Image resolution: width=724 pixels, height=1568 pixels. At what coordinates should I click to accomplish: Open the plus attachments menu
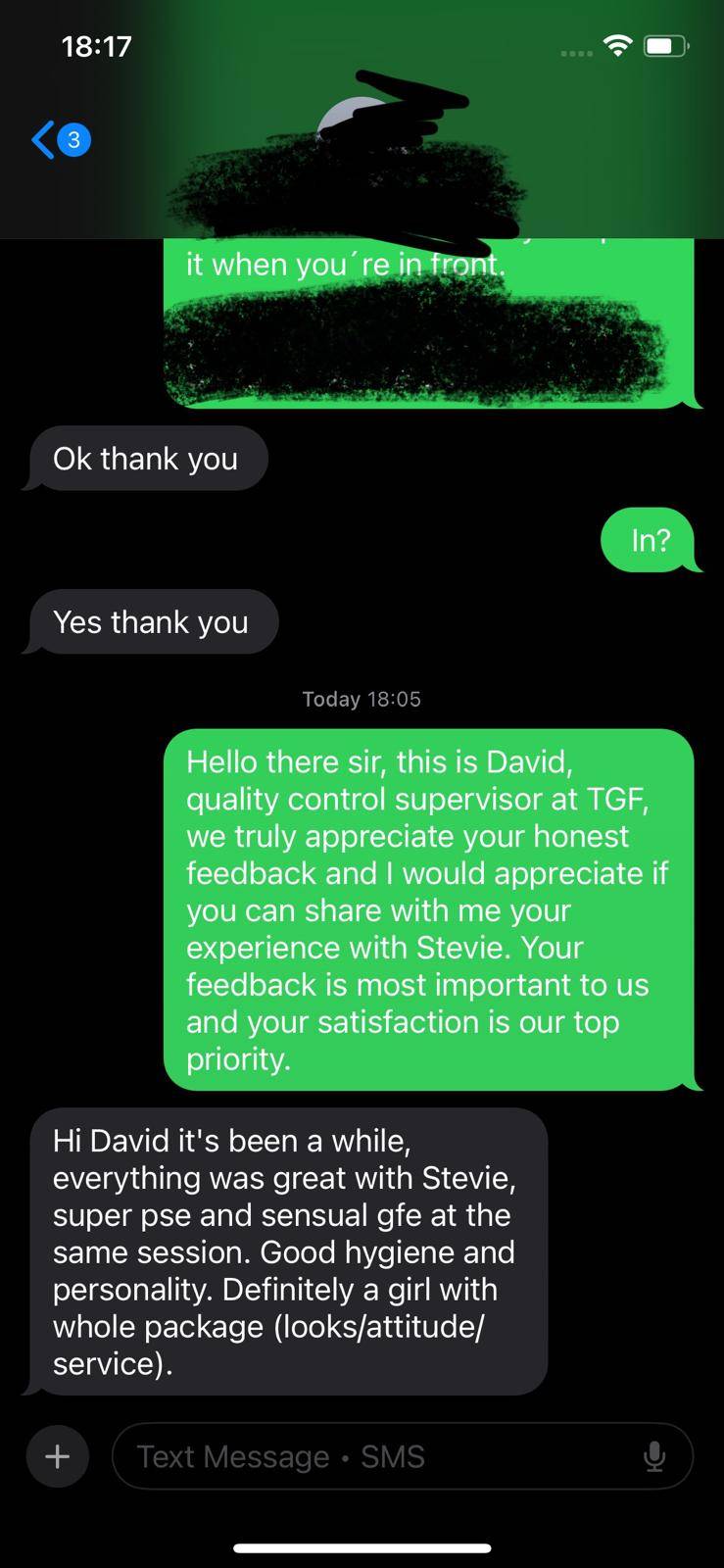tap(58, 1456)
